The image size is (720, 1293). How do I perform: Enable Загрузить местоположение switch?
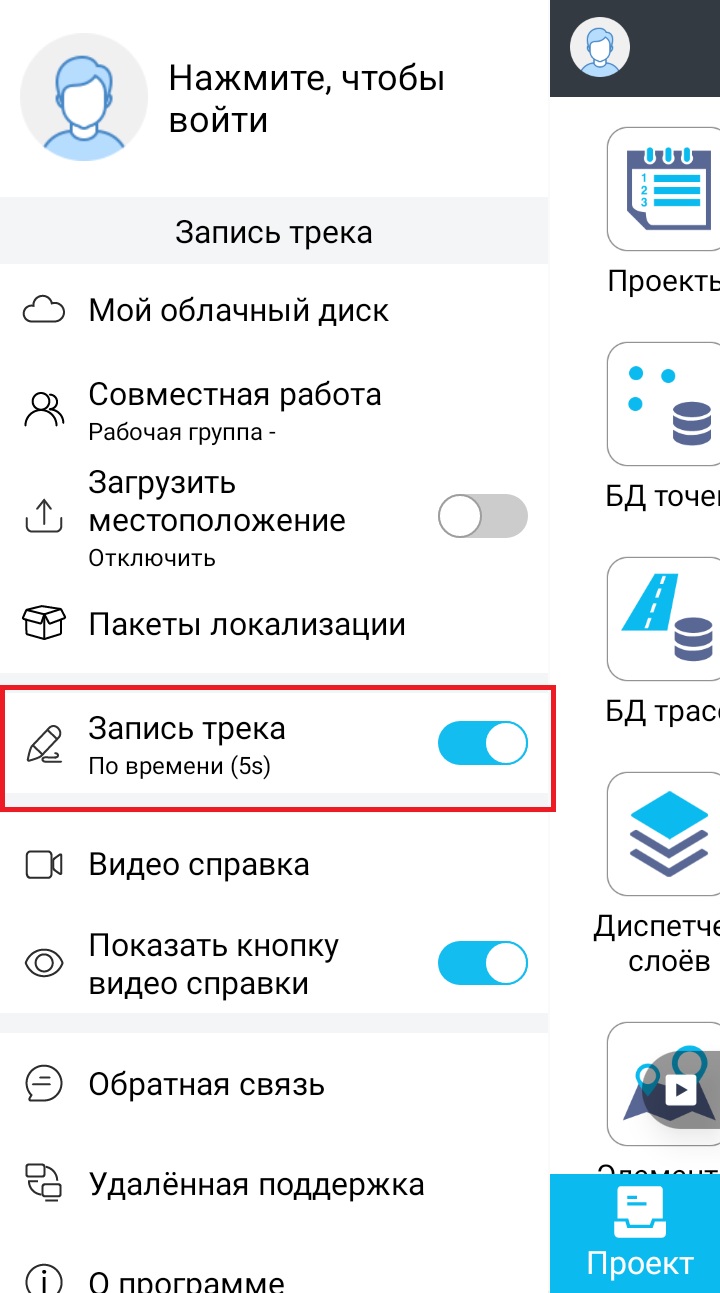point(482,517)
